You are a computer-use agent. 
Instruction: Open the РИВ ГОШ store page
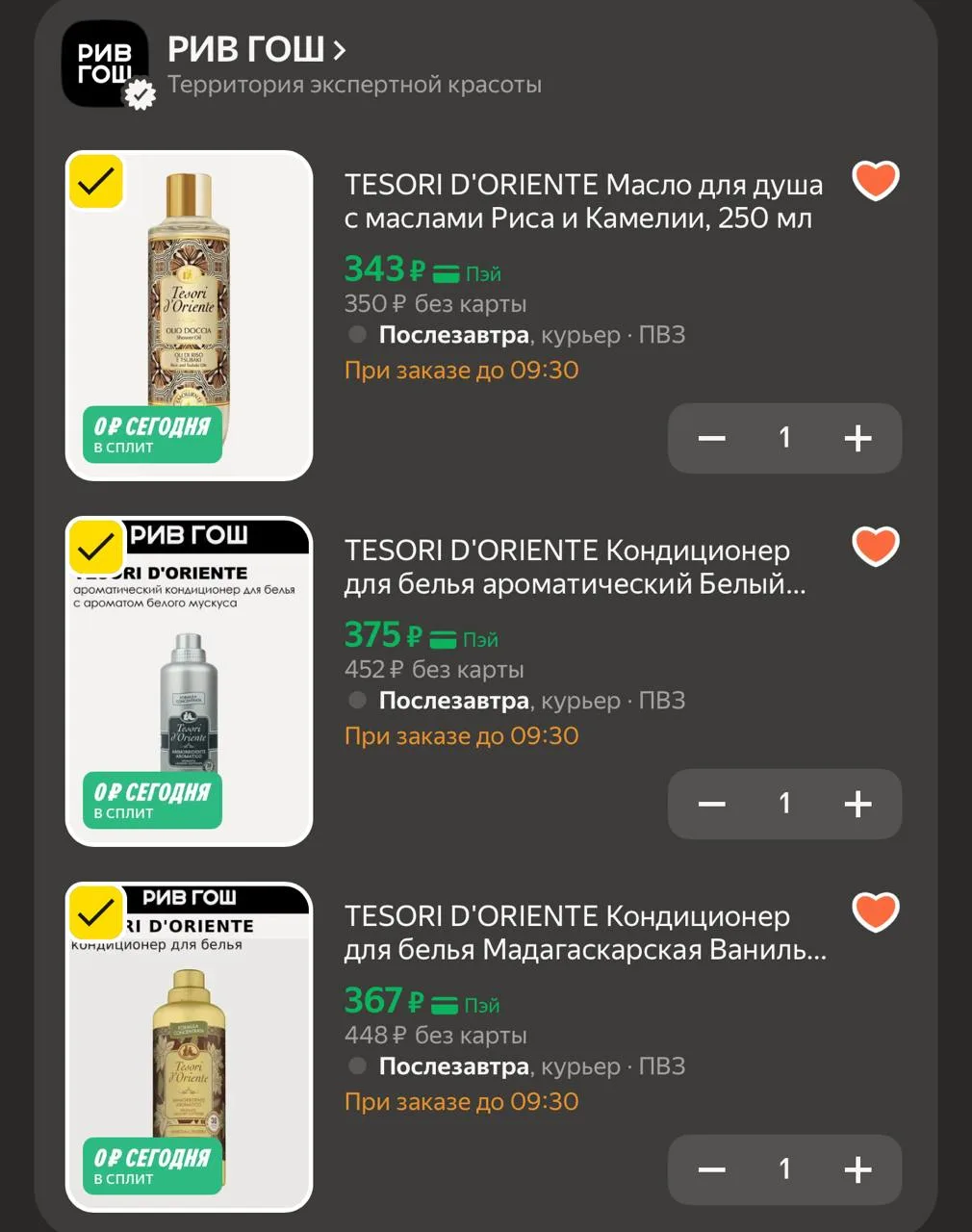click(256, 49)
